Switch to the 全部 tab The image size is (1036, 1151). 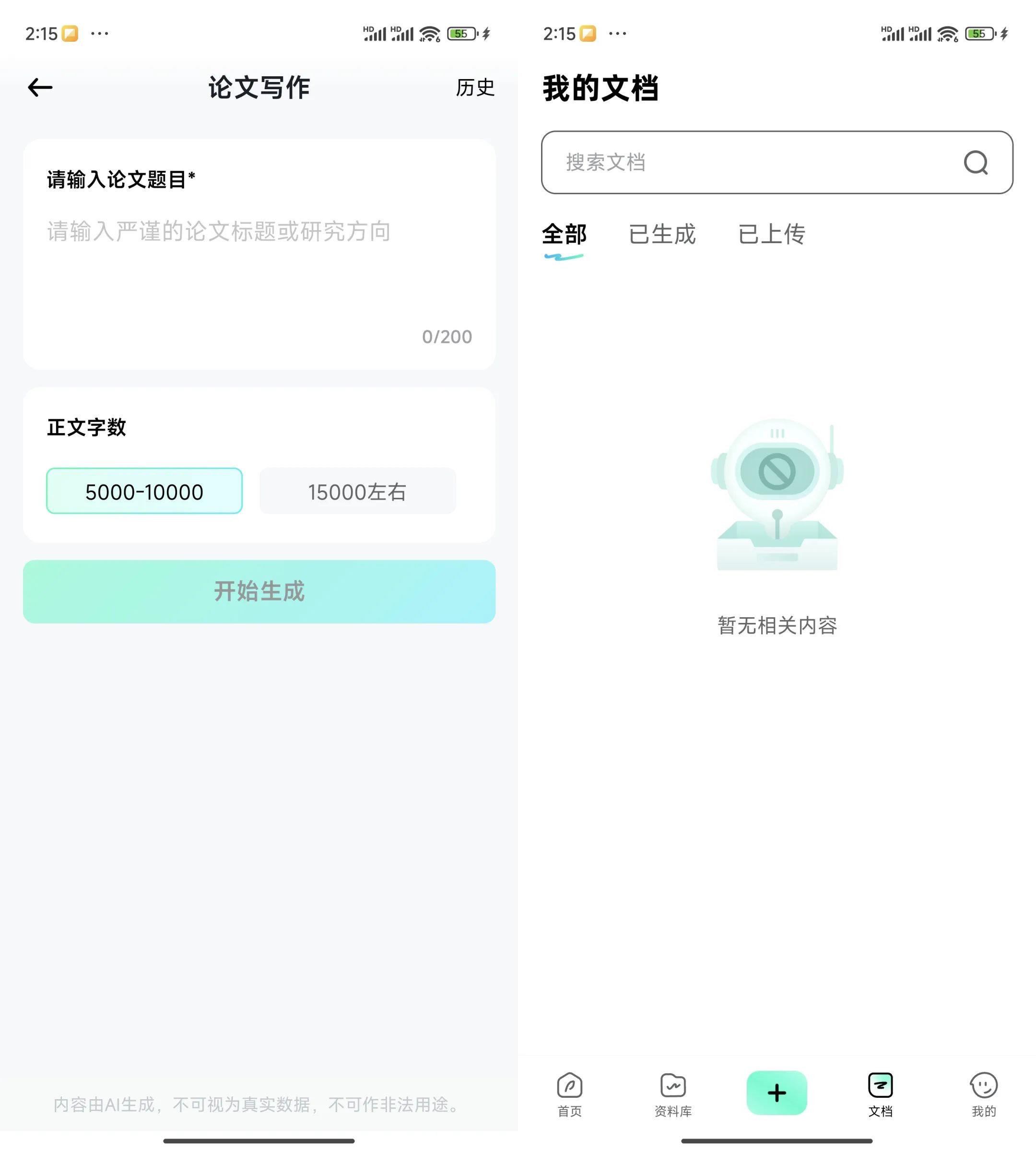point(564,235)
